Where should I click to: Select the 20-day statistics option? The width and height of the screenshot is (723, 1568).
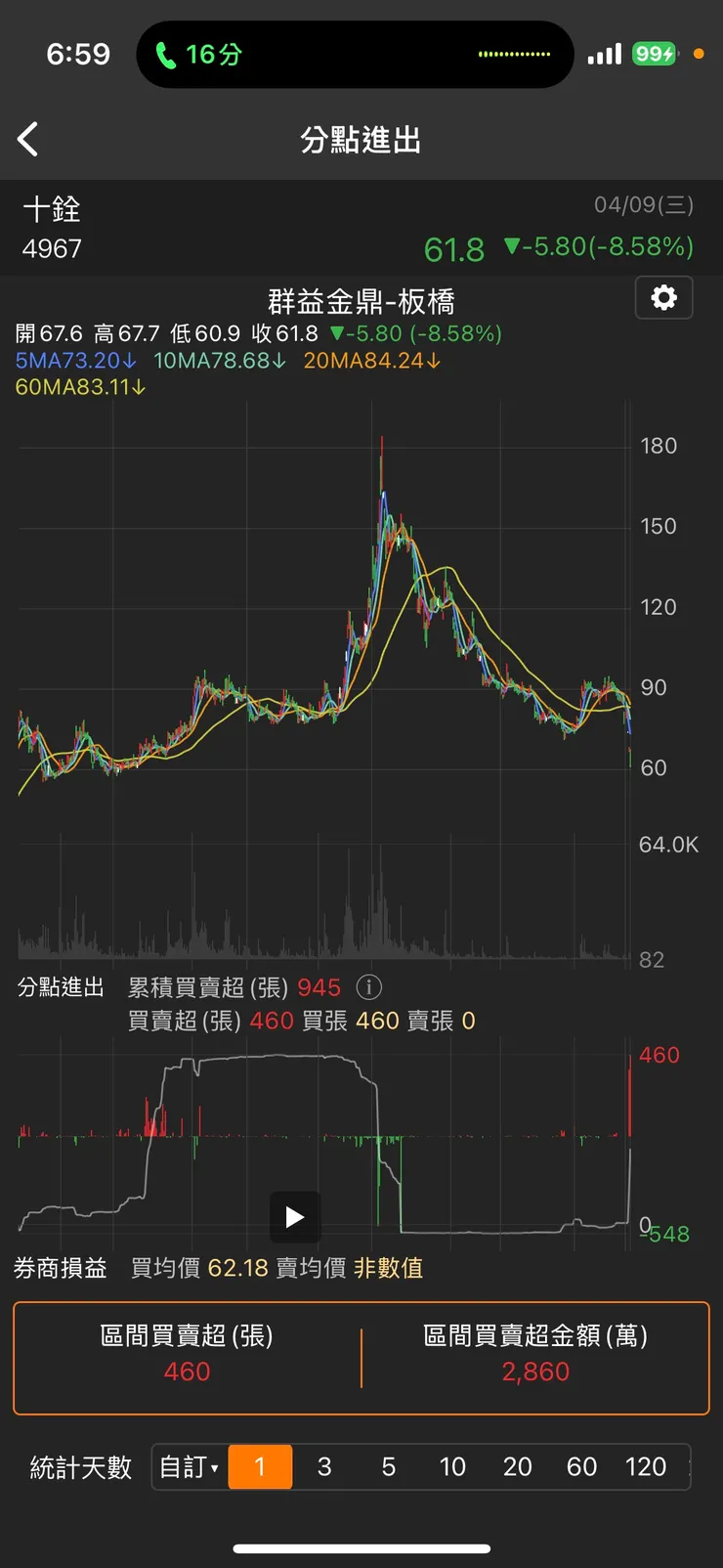coord(518,1466)
